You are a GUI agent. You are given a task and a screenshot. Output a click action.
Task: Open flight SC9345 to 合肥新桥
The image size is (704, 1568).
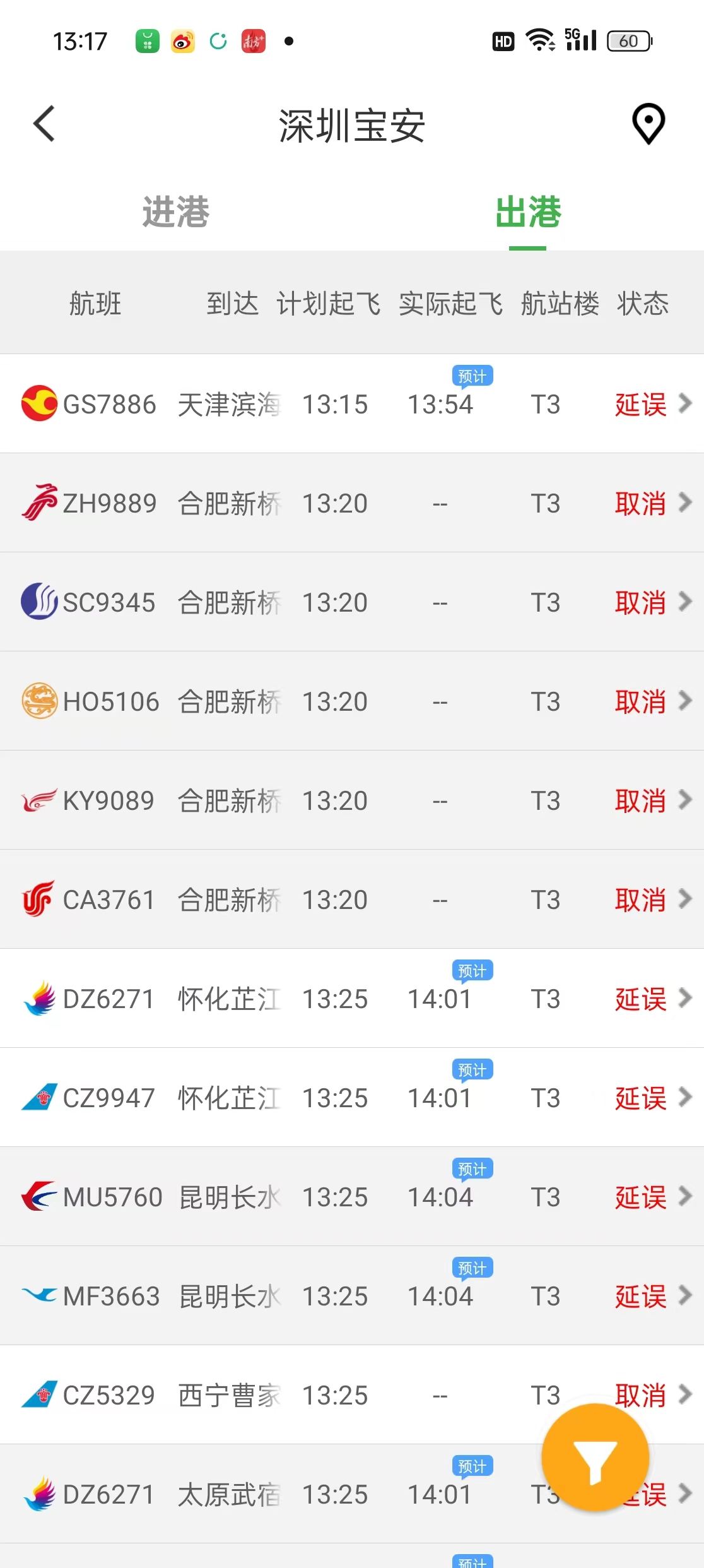352,602
